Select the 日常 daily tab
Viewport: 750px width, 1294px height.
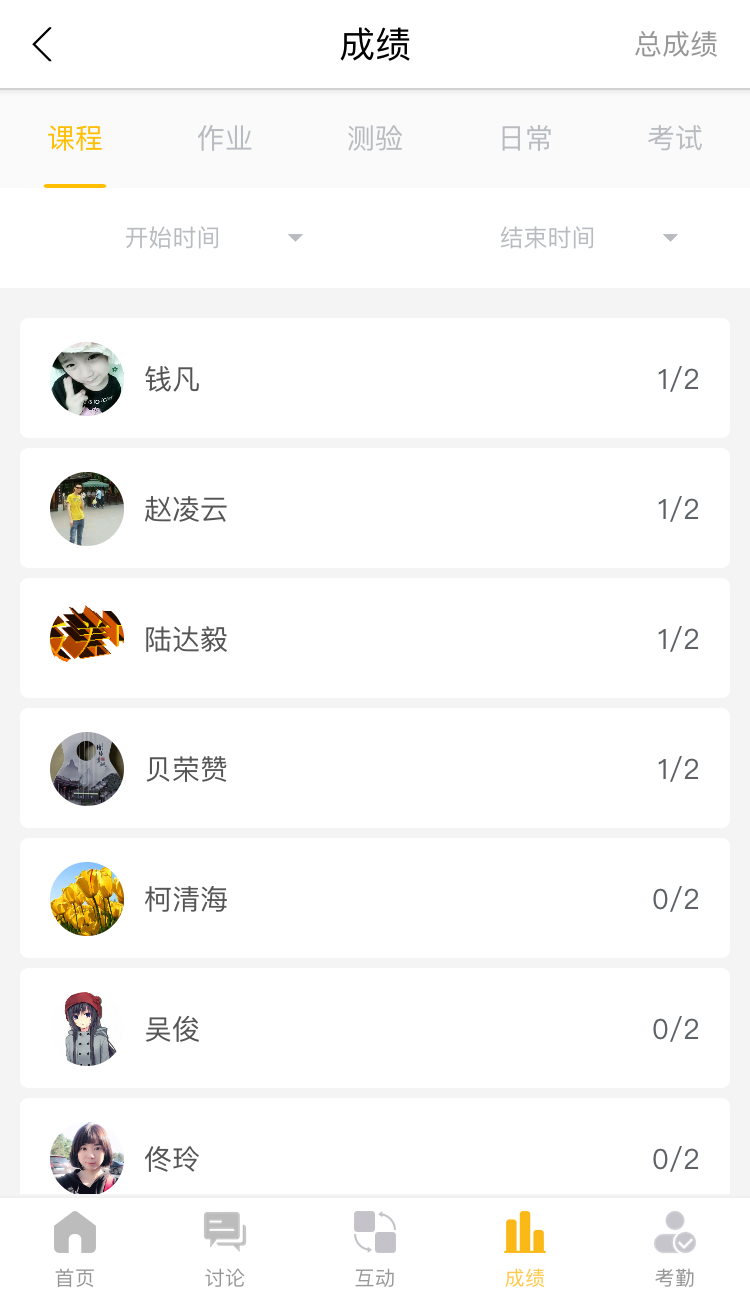point(524,139)
